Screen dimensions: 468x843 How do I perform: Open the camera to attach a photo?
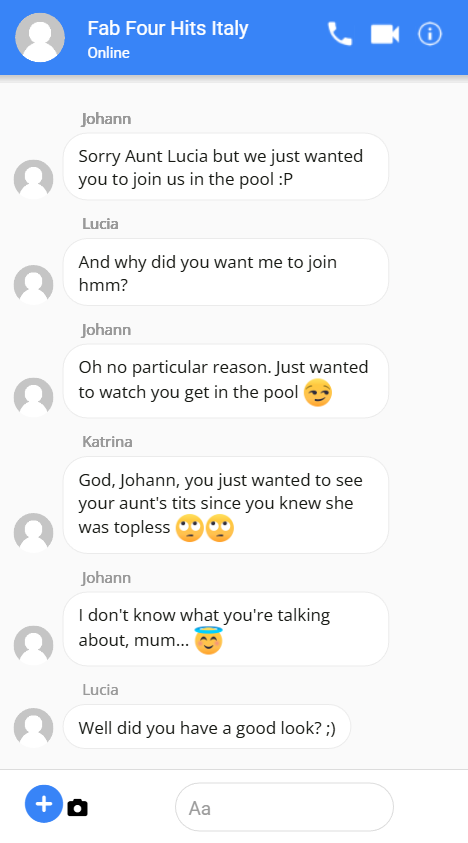tap(77, 808)
